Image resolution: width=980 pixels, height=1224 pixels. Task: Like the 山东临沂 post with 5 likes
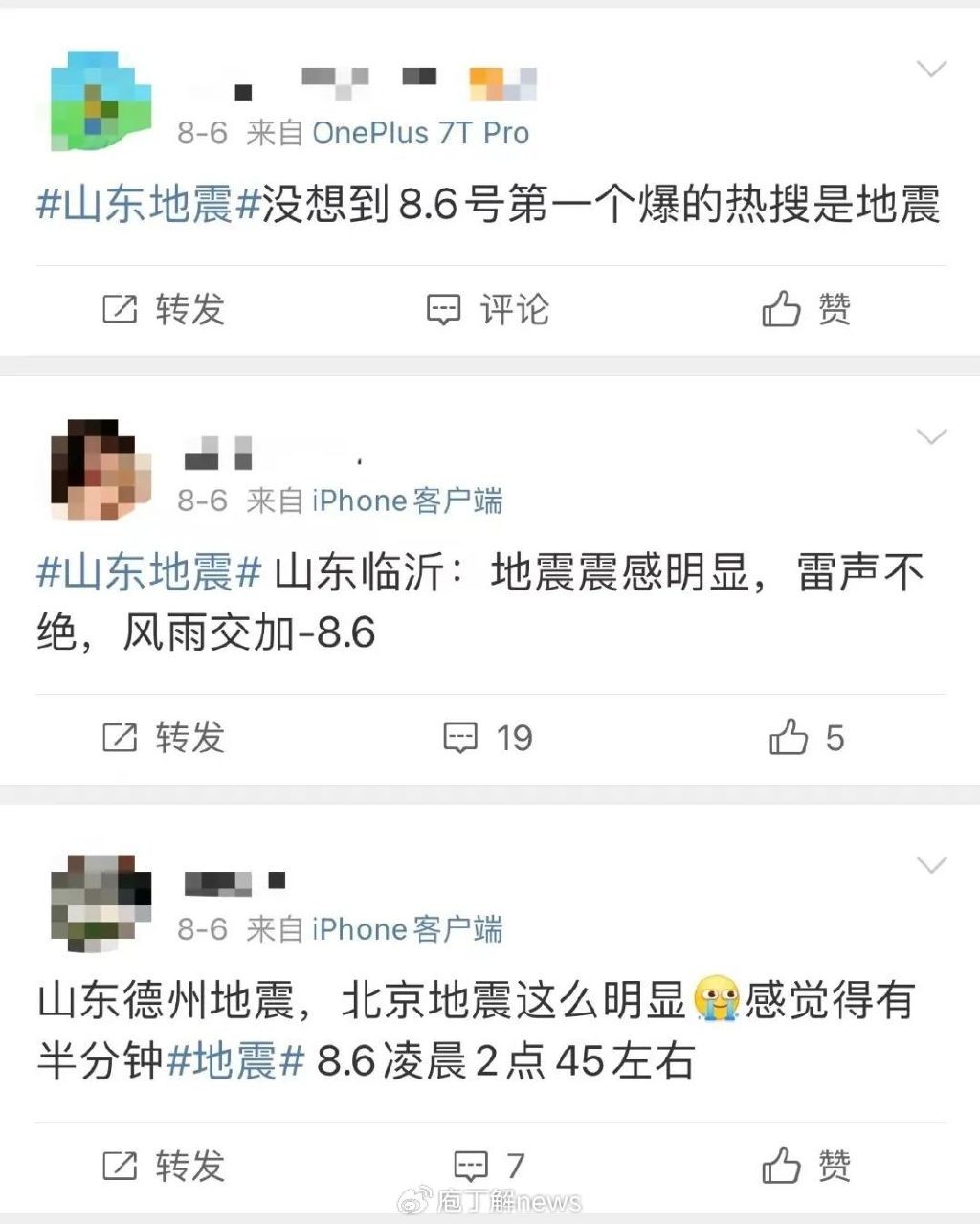(806, 738)
